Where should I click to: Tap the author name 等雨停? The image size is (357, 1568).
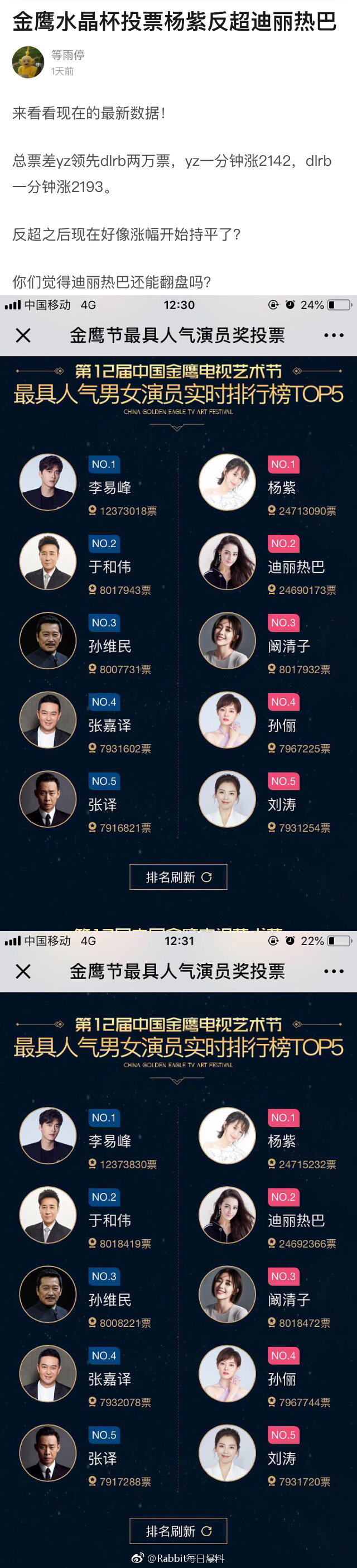(67, 55)
